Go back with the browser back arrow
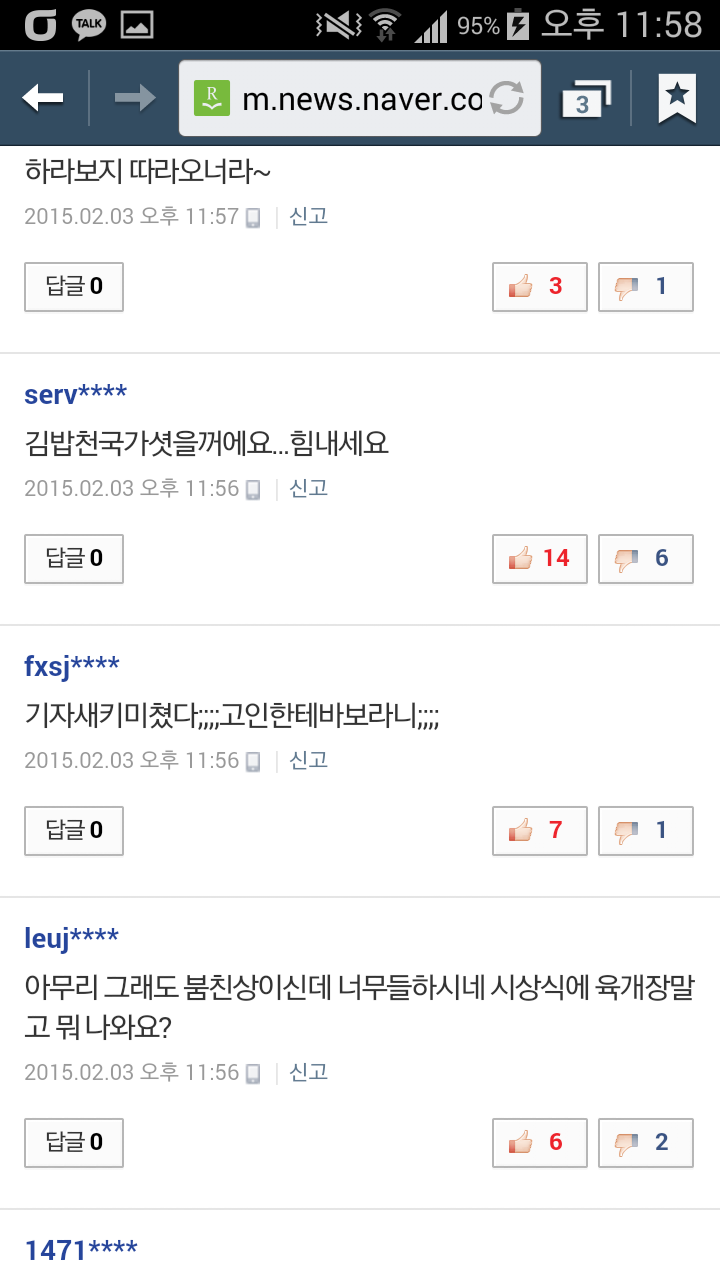The width and height of the screenshot is (720, 1280). 43,98
